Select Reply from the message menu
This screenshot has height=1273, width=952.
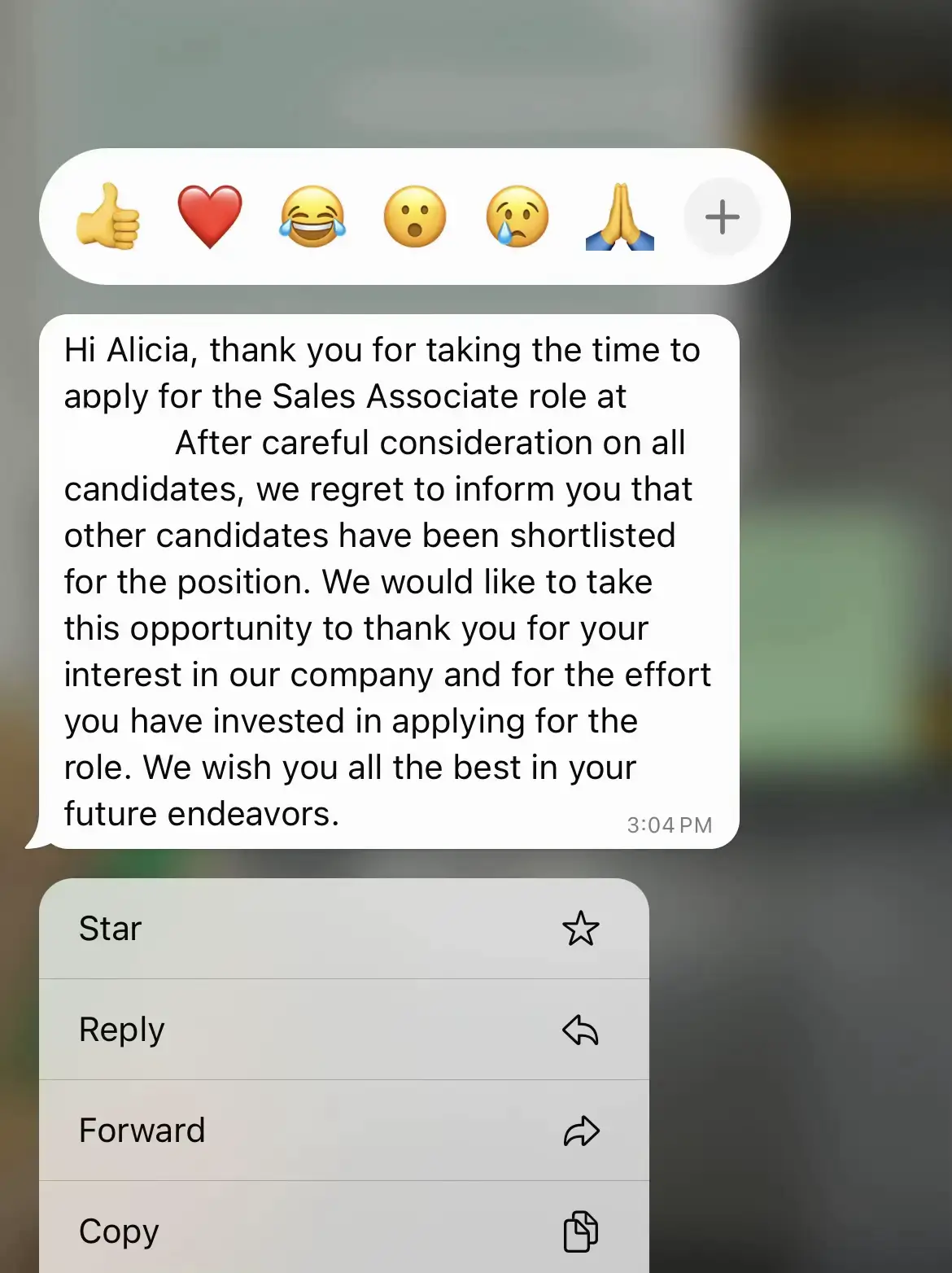[x=343, y=1030]
